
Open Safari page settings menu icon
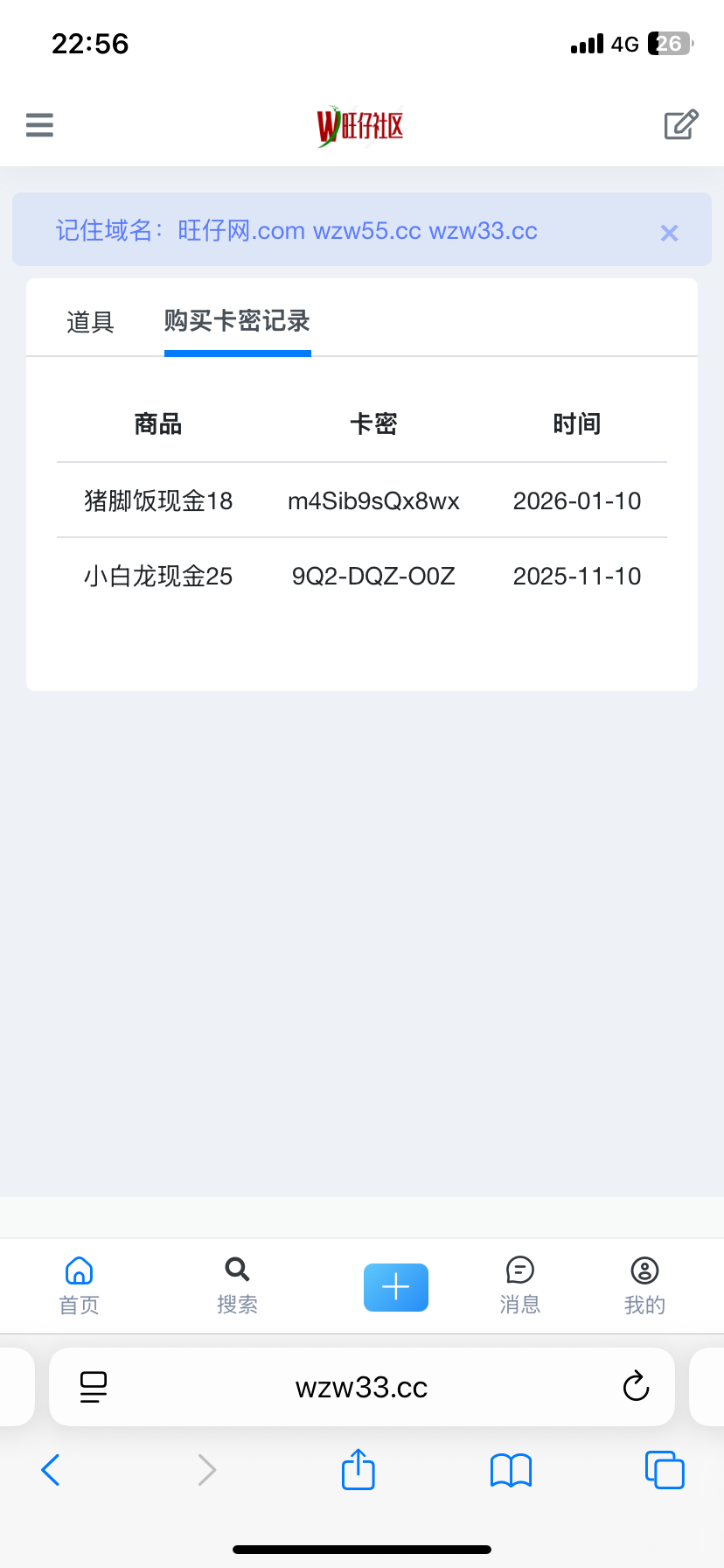coord(93,1387)
